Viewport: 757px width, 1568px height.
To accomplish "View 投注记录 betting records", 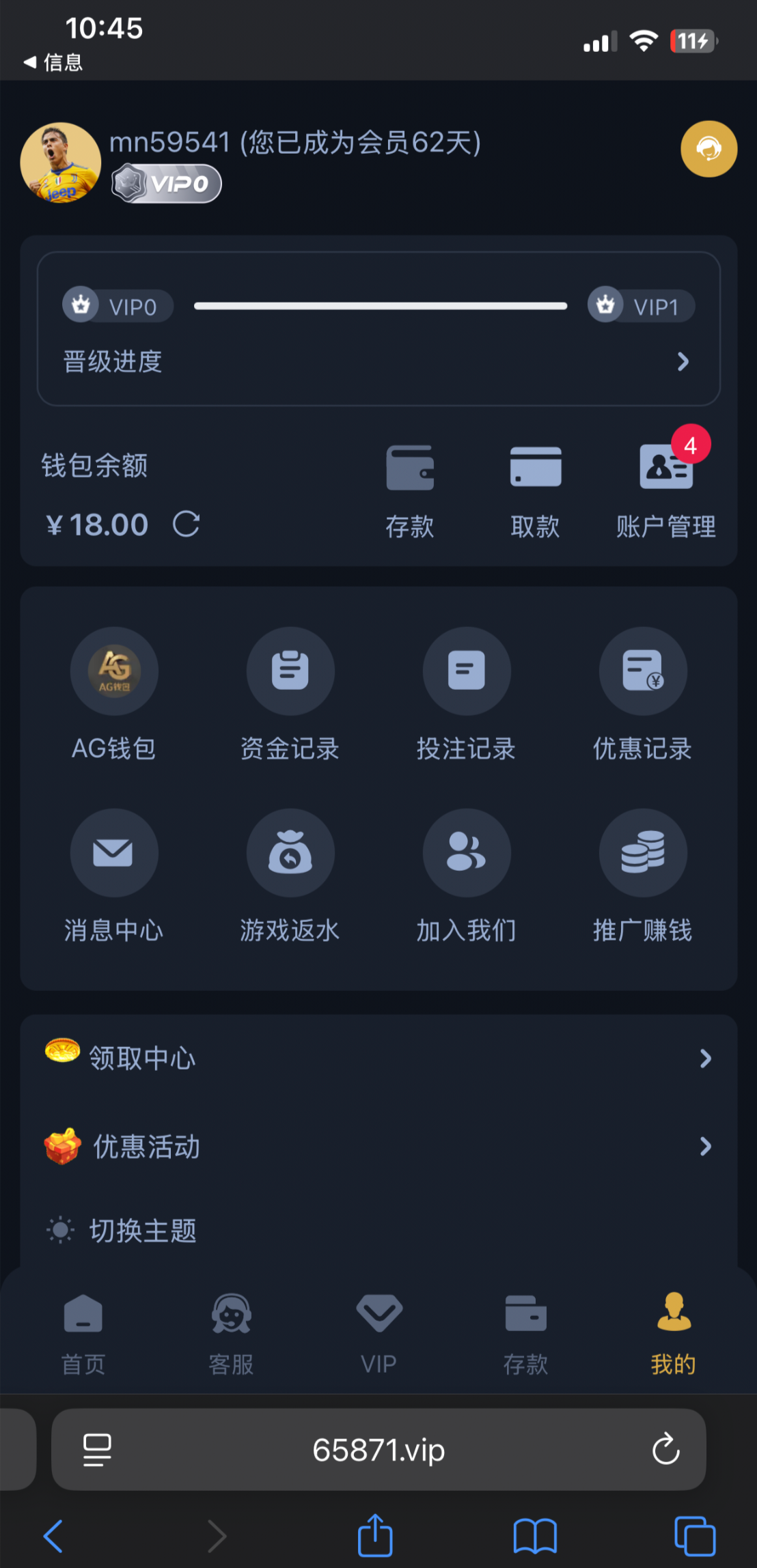I will click(x=467, y=694).
